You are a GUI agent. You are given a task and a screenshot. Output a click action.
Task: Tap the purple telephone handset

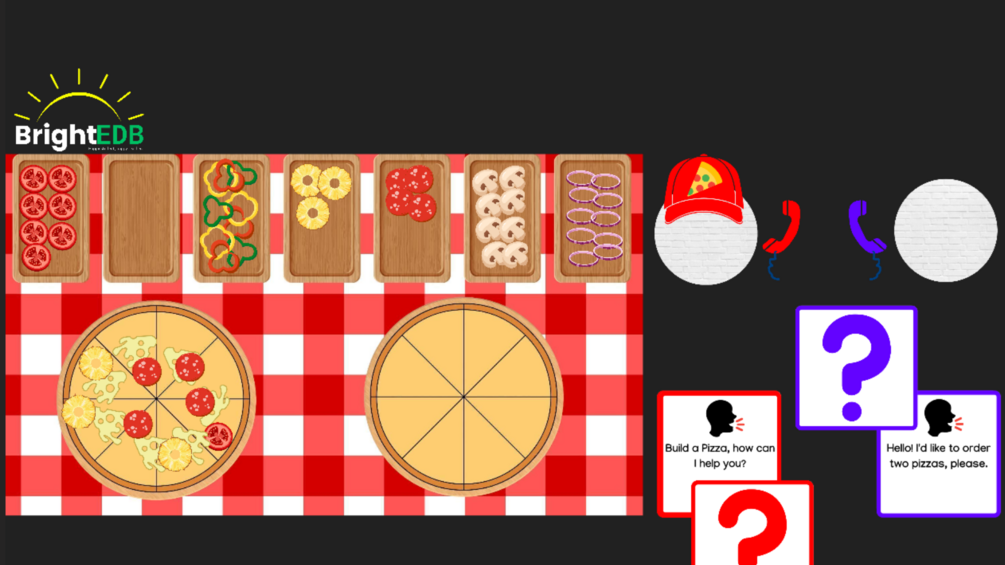(866, 228)
